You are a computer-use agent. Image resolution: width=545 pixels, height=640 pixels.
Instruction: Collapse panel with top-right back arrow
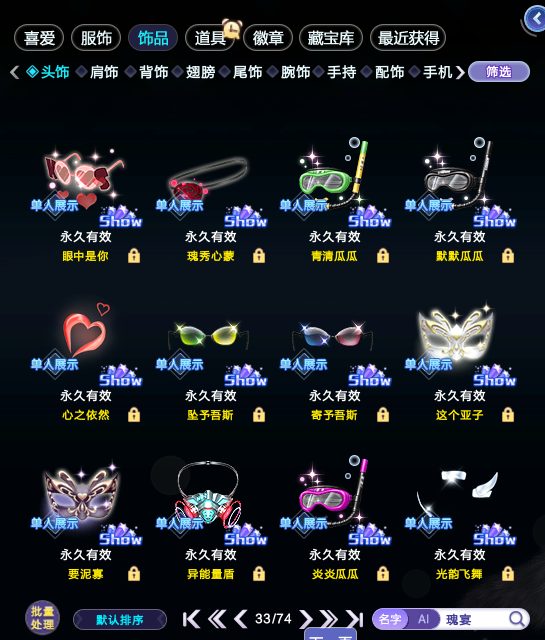coord(535,19)
